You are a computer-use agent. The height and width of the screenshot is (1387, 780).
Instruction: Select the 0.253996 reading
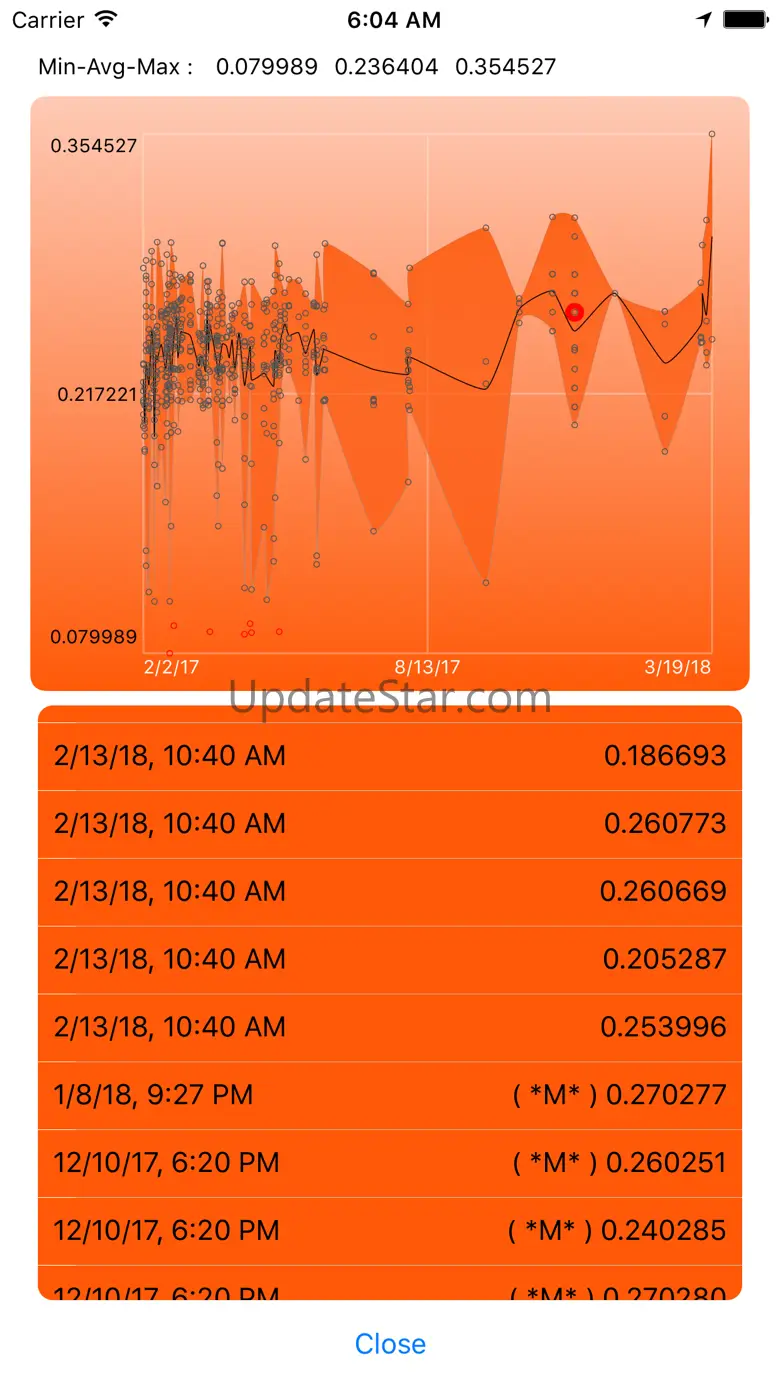[390, 1028]
